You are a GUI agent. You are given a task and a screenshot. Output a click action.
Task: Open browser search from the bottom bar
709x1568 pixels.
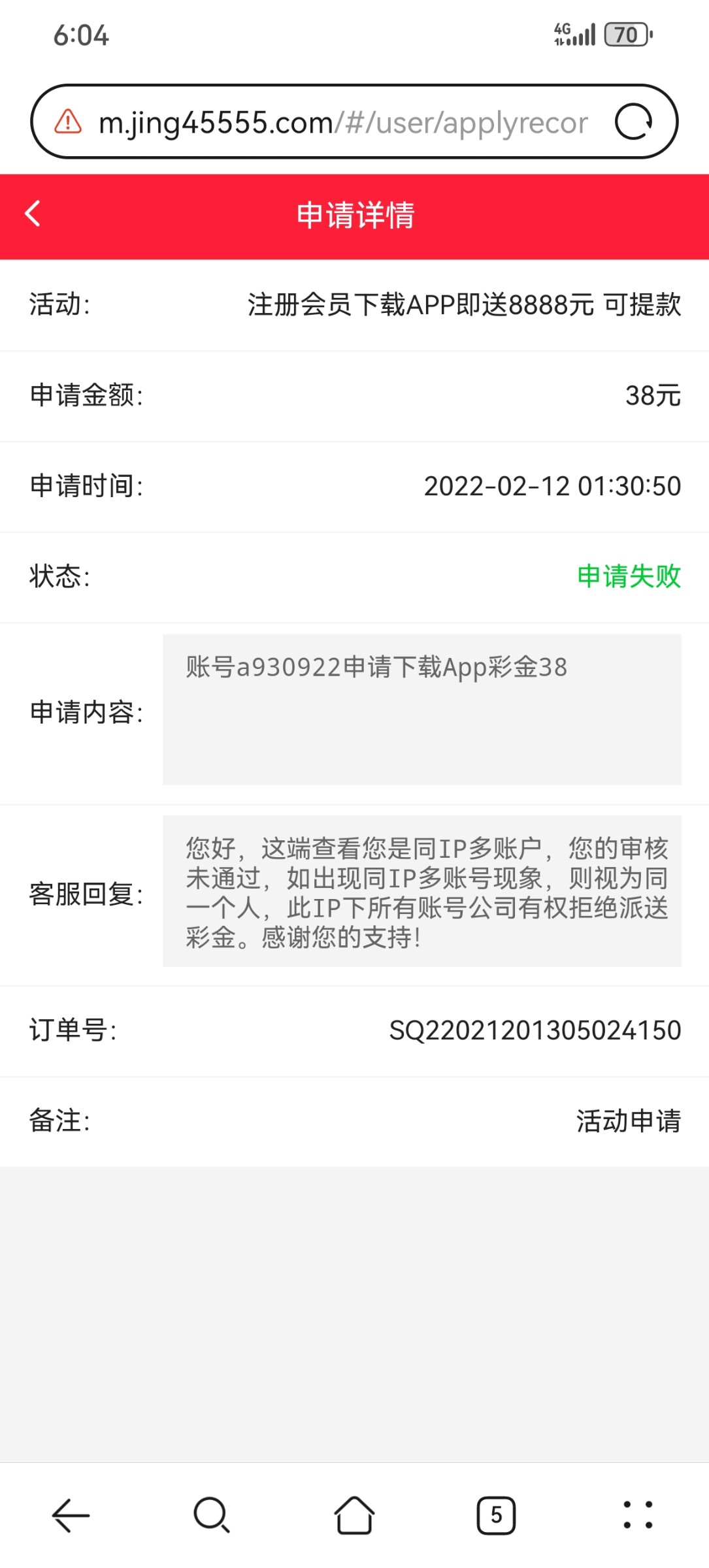(x=212, y=1515)
